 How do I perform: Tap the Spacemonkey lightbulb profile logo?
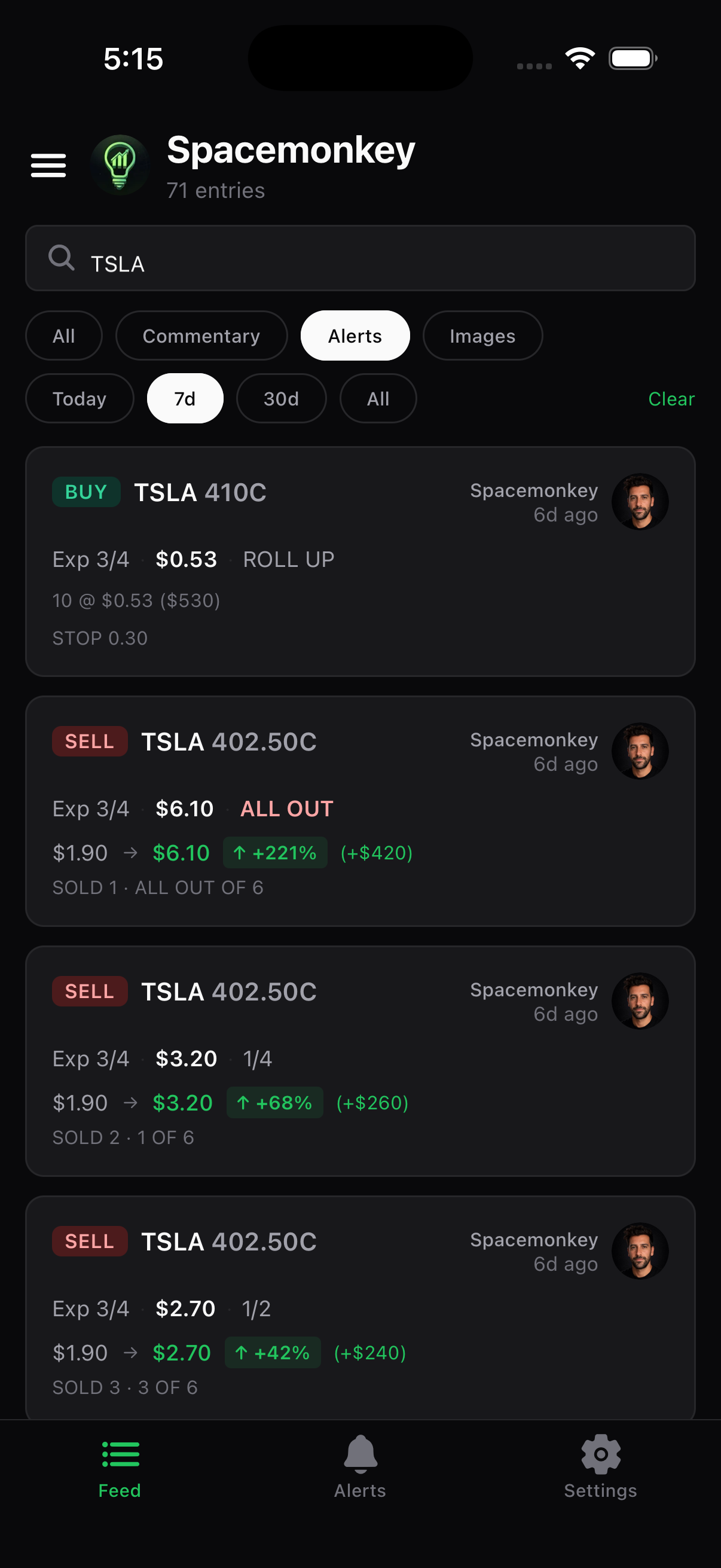[119, 165]
